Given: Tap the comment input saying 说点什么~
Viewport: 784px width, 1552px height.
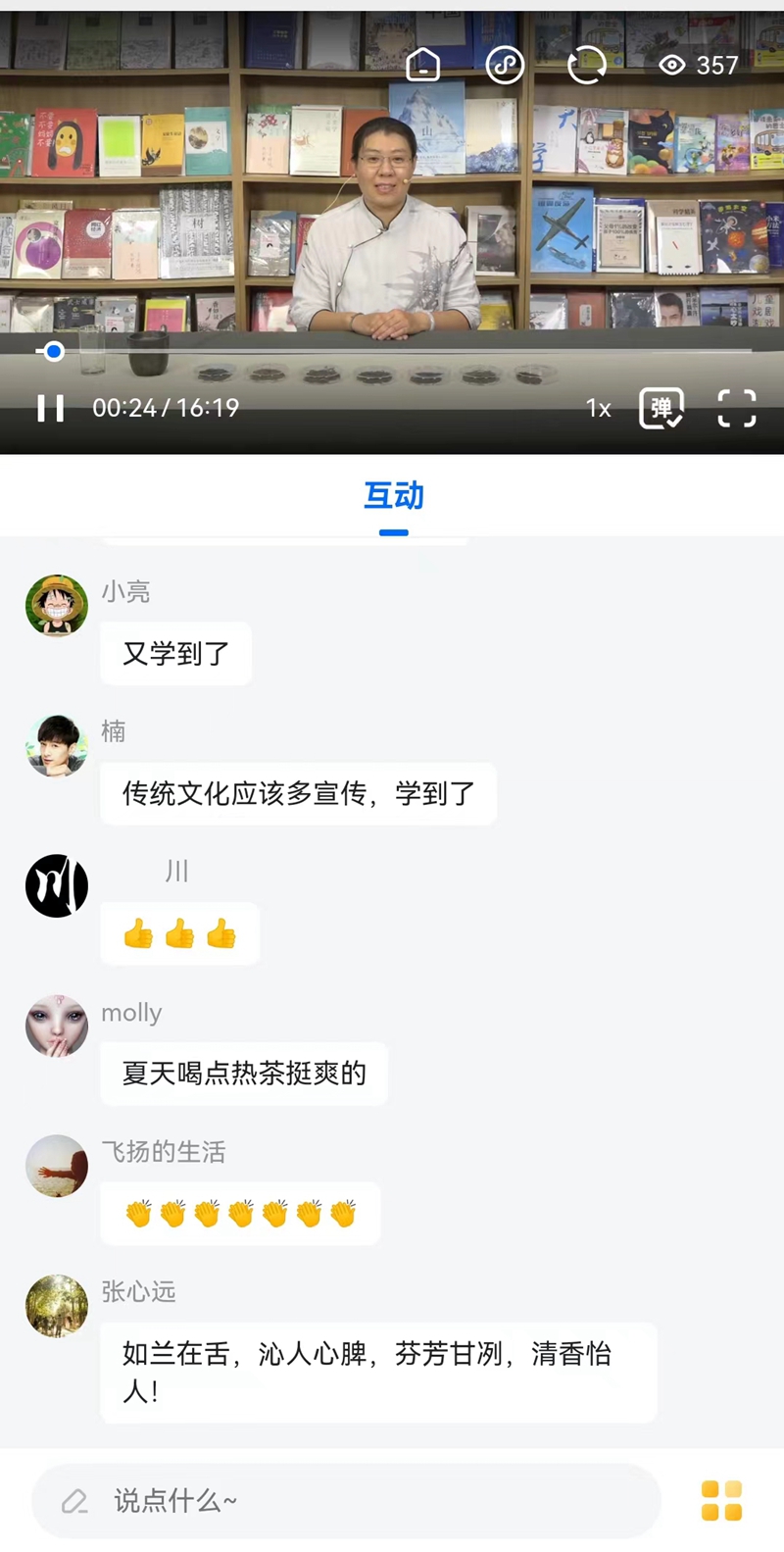Looking at the screenshot, I should click(x=343, y=1501).
